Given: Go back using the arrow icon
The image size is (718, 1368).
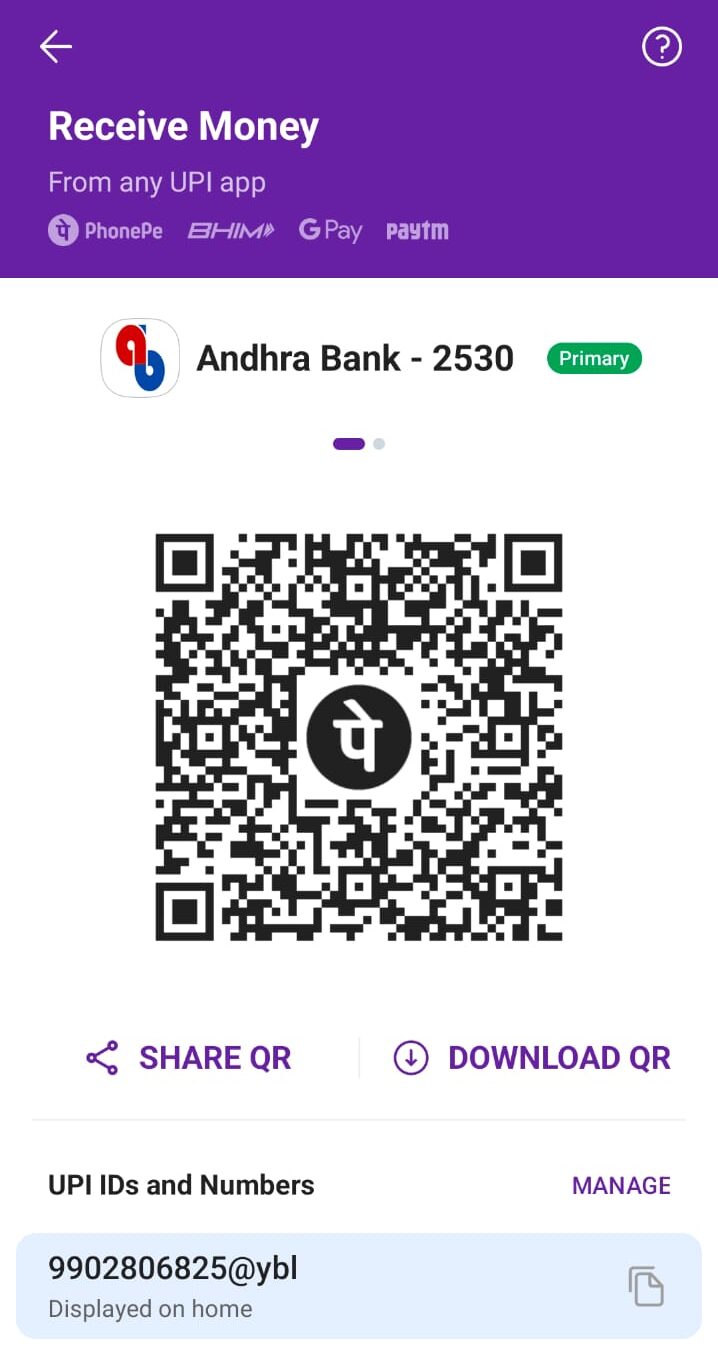Looking at the screenshot, I should click(56, 46).
